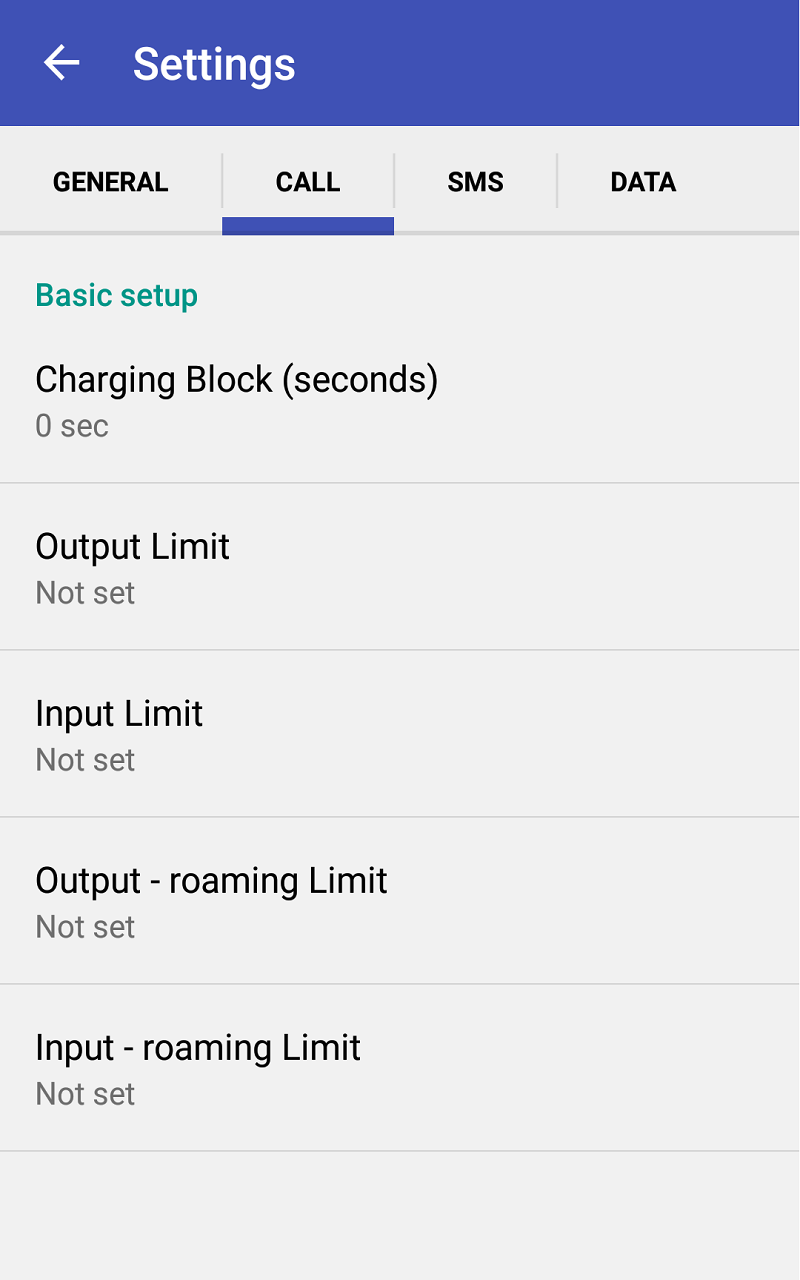The height and width of the screenshot is (1280, 800).
Task: Tap the '0 sec' value under Charging Block
Action: click(x=71, y=426)
